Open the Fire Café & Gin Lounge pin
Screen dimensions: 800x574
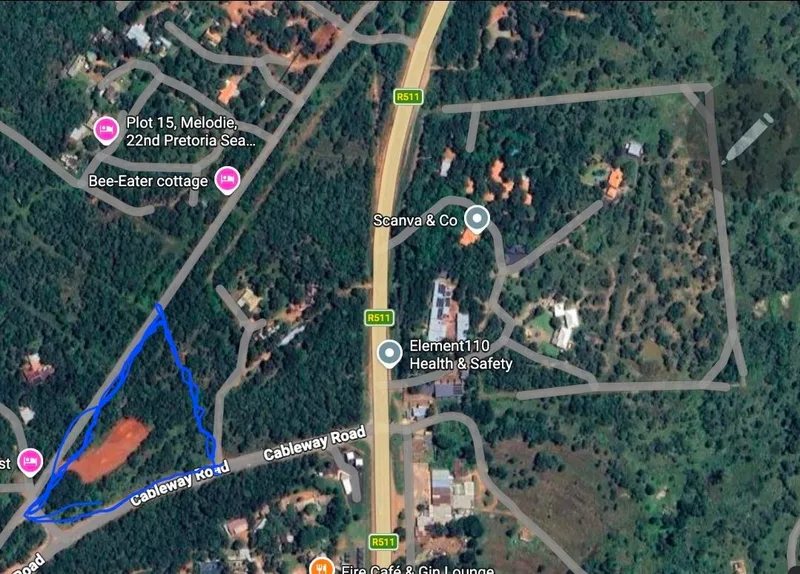pos(321,566)
